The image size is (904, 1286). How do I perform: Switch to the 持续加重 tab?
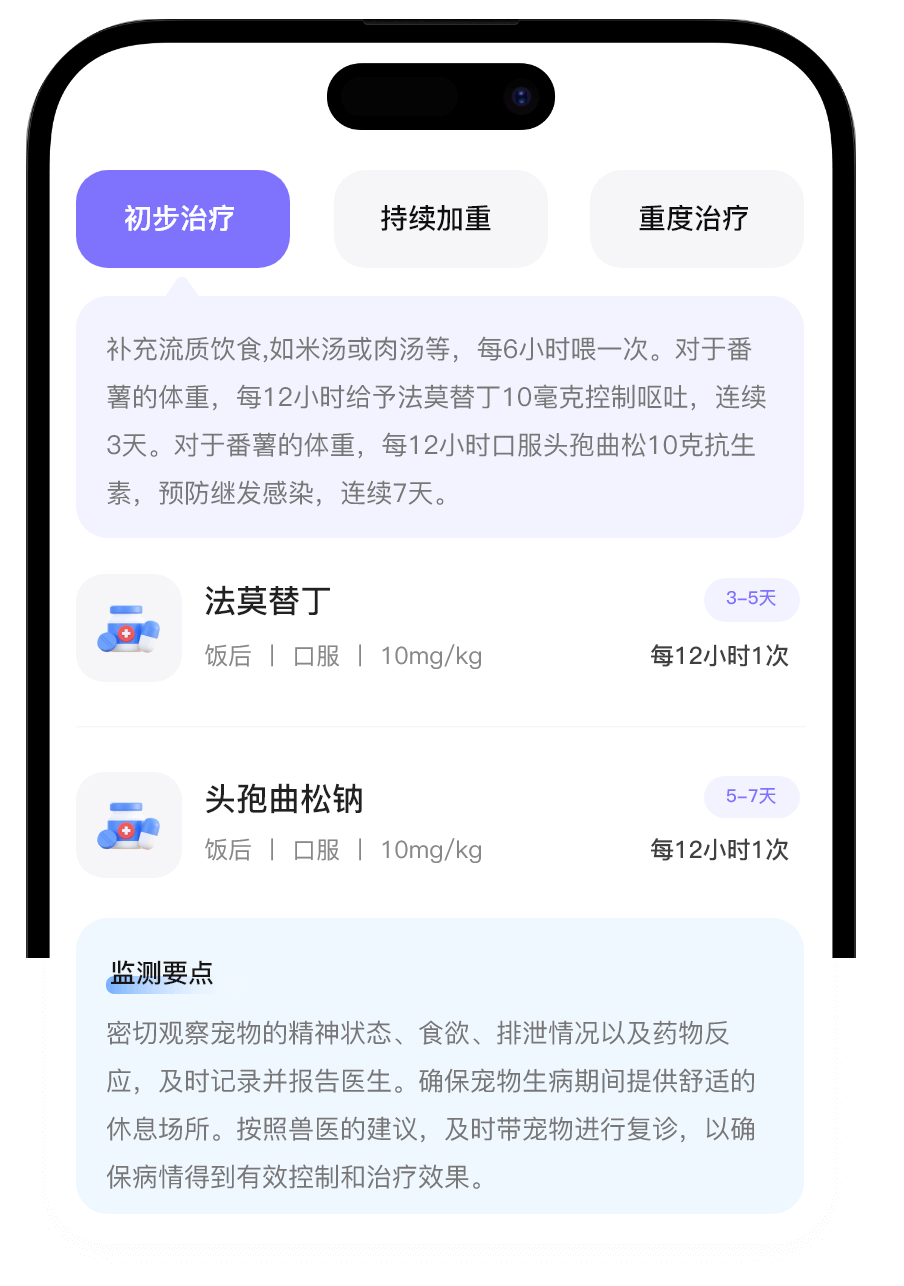point(440,219)
